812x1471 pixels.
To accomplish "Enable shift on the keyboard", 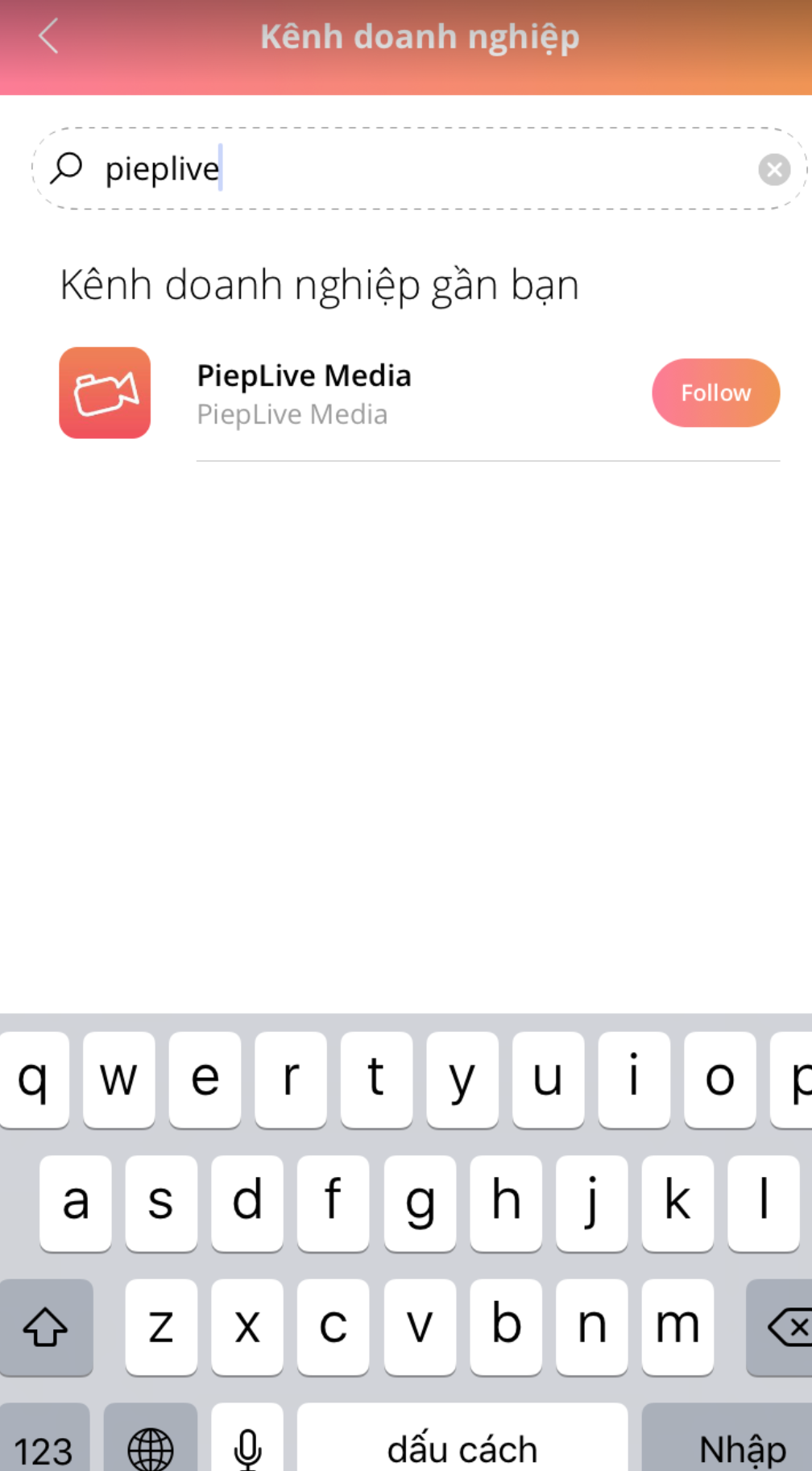I will pos(46,1326).
